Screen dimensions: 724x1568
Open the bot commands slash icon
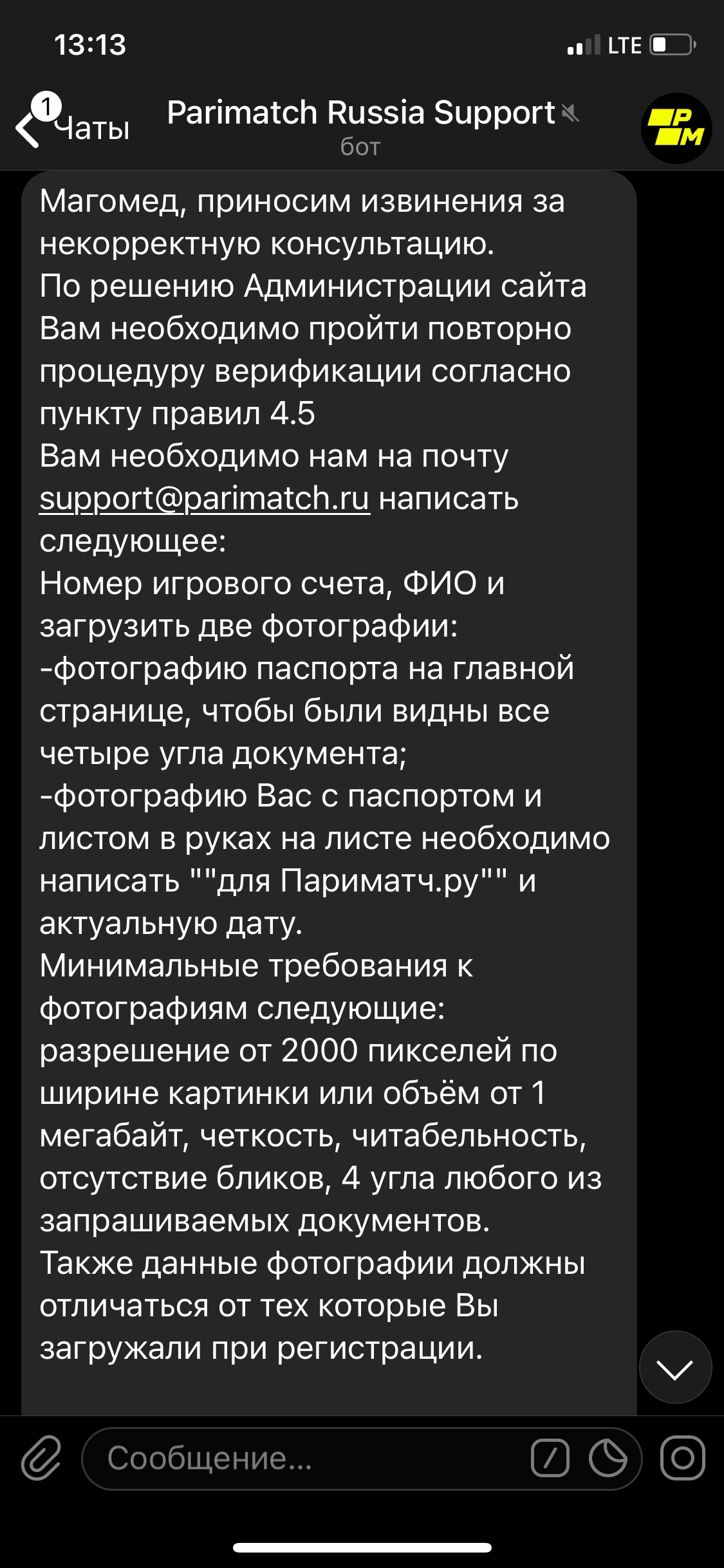[550, 1458]
